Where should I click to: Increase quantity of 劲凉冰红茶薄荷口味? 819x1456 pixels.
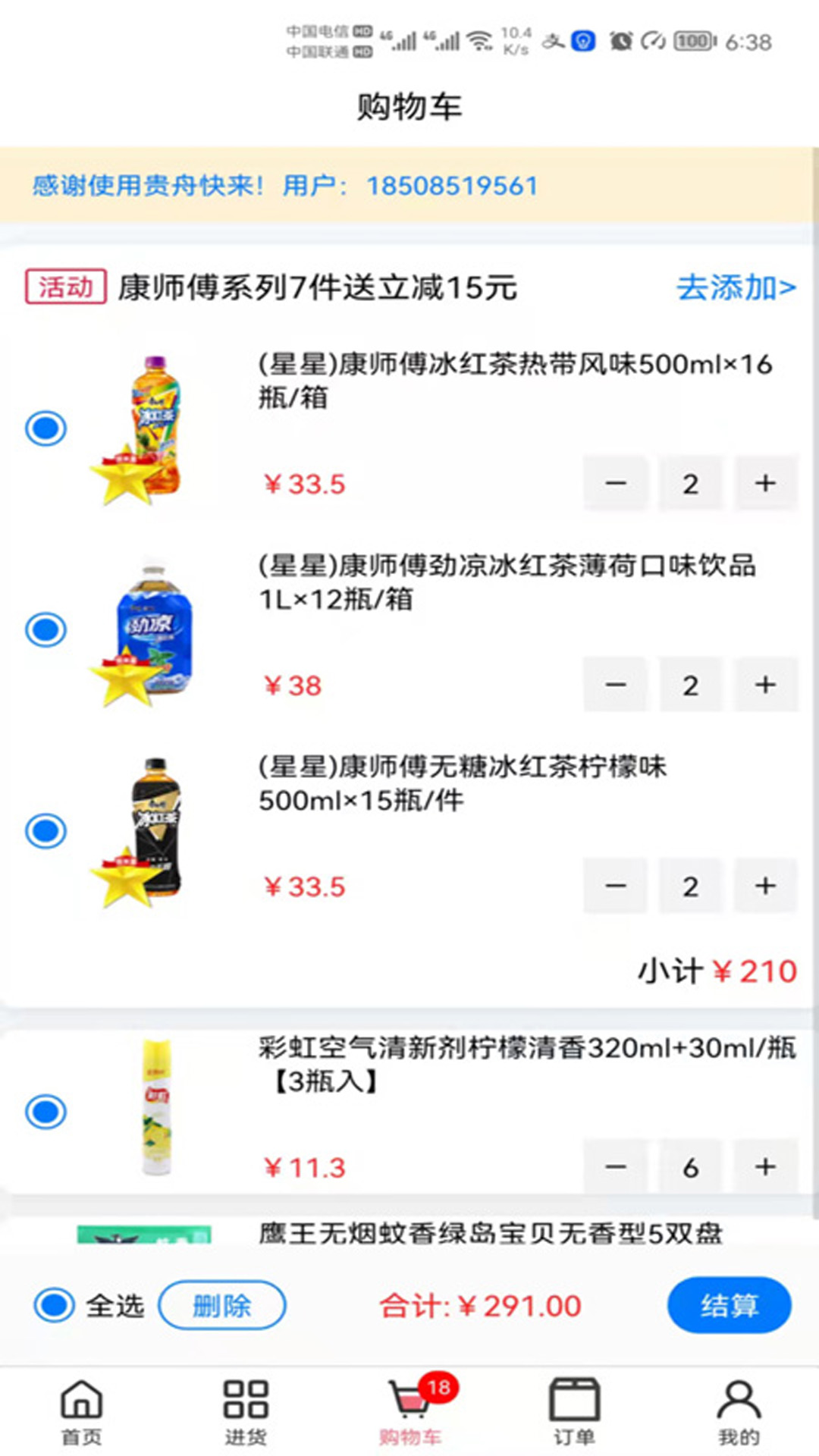tap(765, 685)
